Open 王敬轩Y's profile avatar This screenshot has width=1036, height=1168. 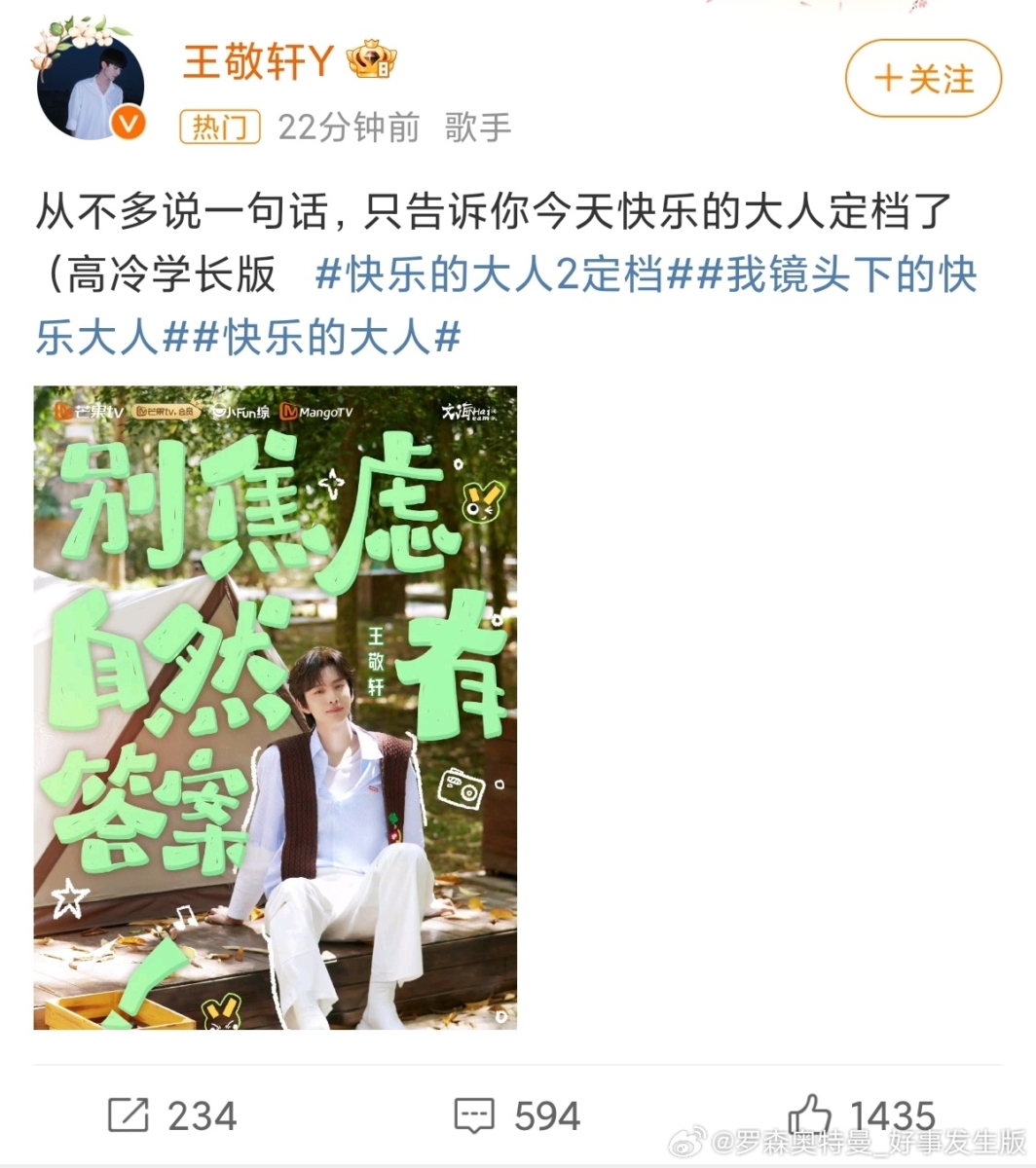coord(91,90)
